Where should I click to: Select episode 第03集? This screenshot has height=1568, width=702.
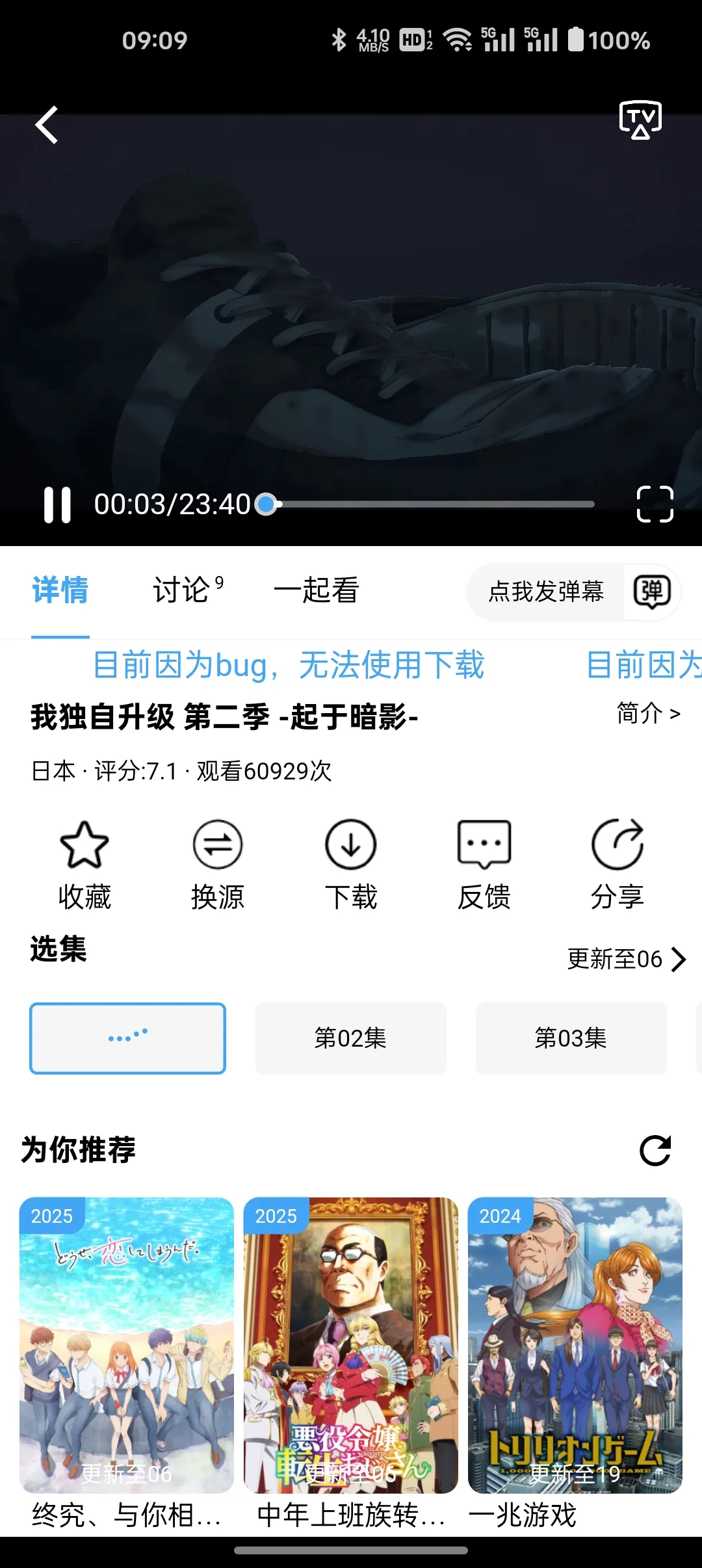tap(571, 1038)
